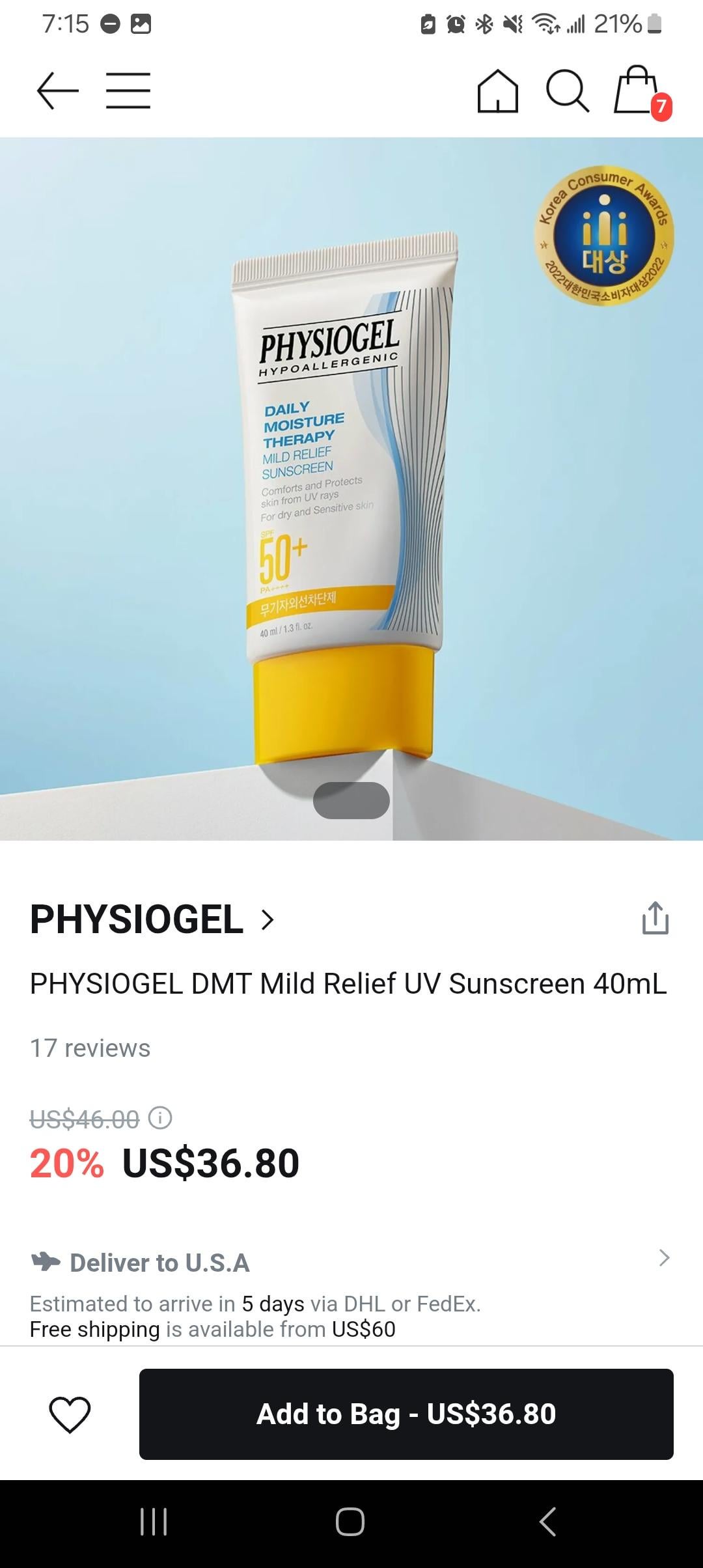Tap the product image
Image resolution: width=703 pixels, height=1568 pixels.
pyautogui.click(x=351, y=488)
